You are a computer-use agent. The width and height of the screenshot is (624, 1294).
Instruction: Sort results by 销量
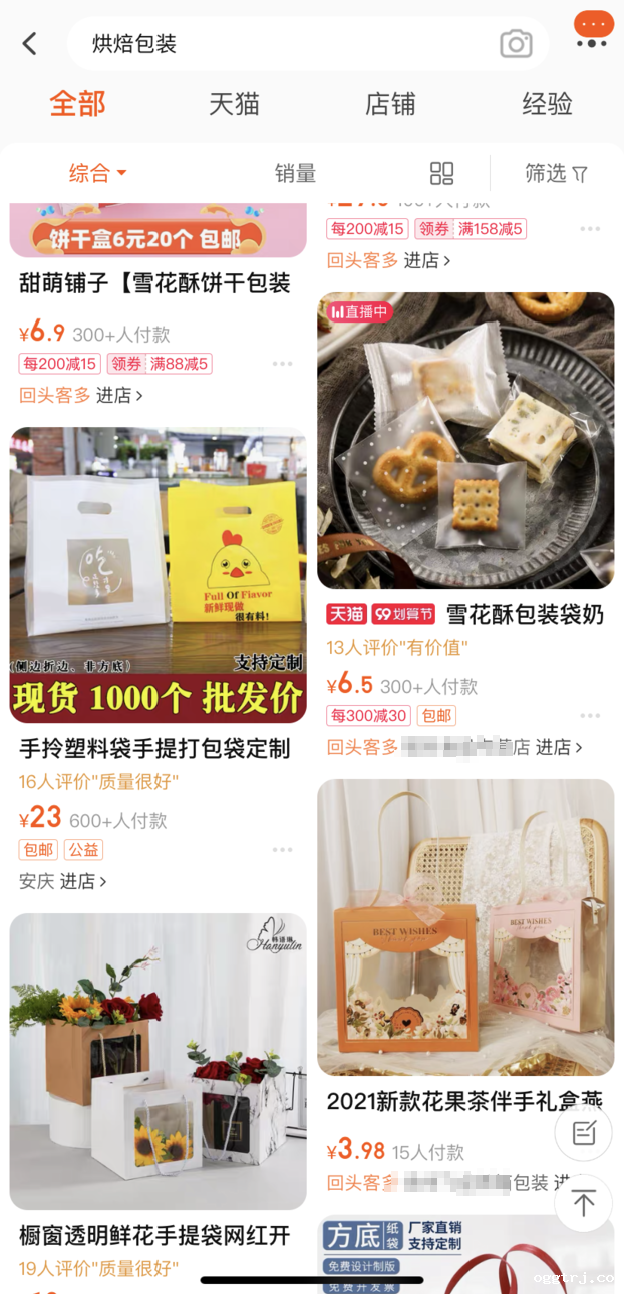click(295, 173)
